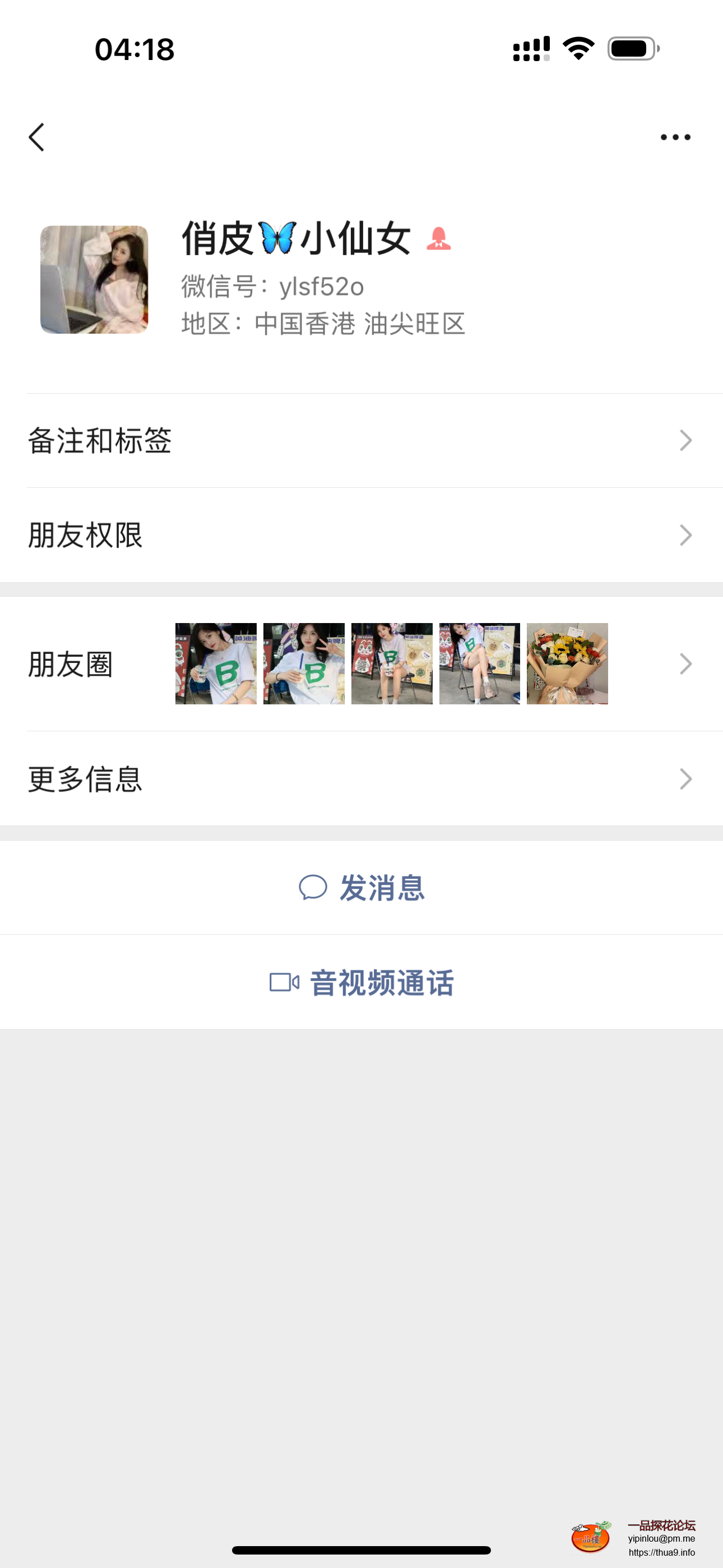
Task: Open the more options menu via three dots
Action: click(675, 137)
